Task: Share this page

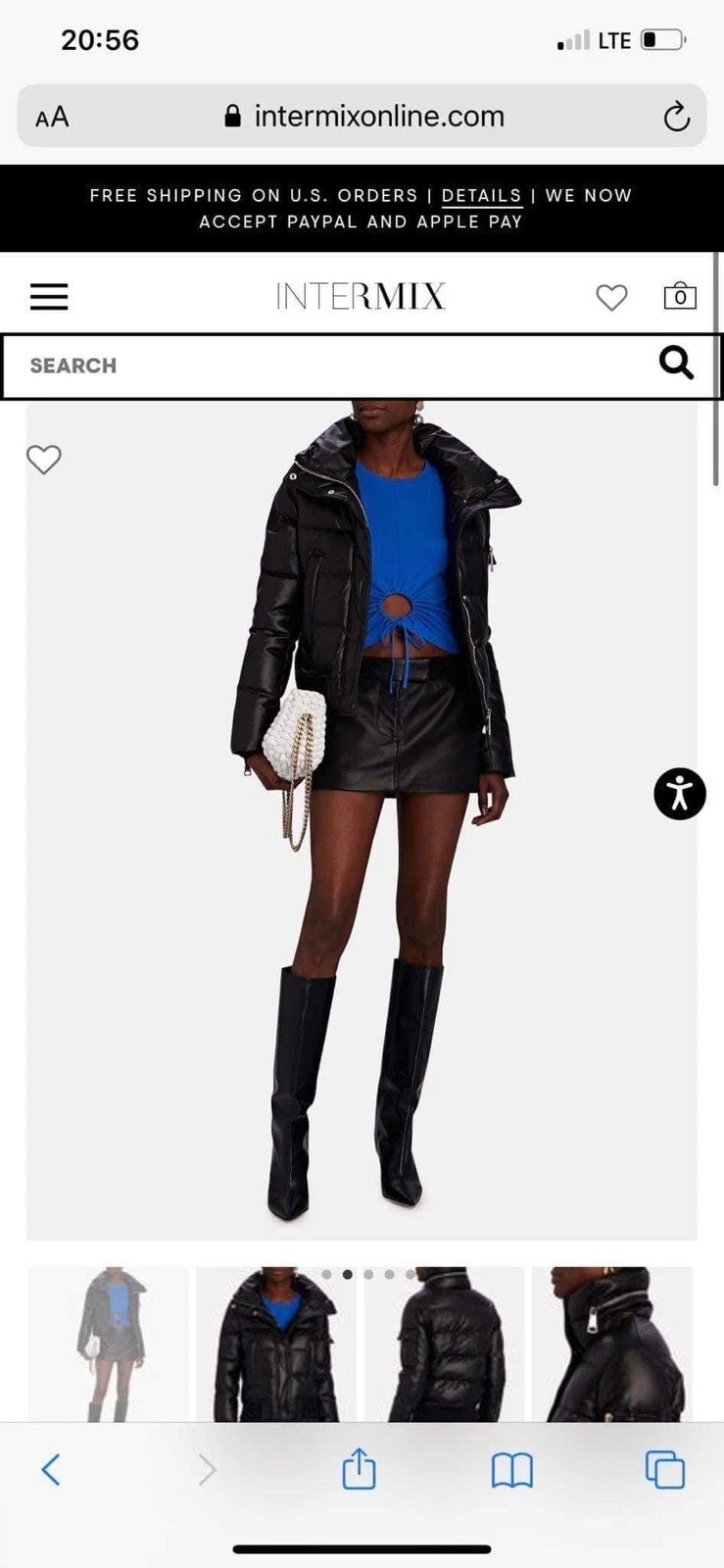Action: tap(359, 1469)
